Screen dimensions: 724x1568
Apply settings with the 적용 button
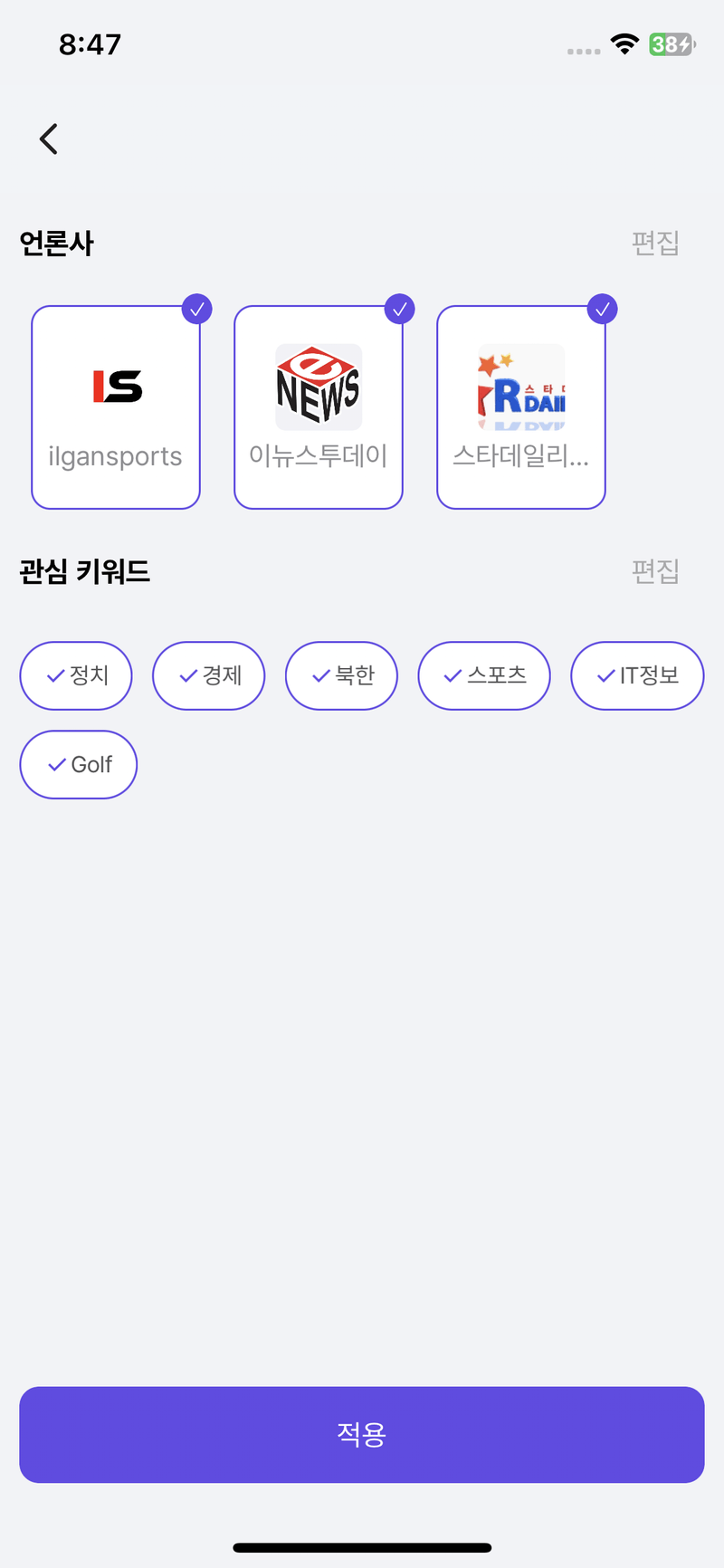pos(362,1434)
